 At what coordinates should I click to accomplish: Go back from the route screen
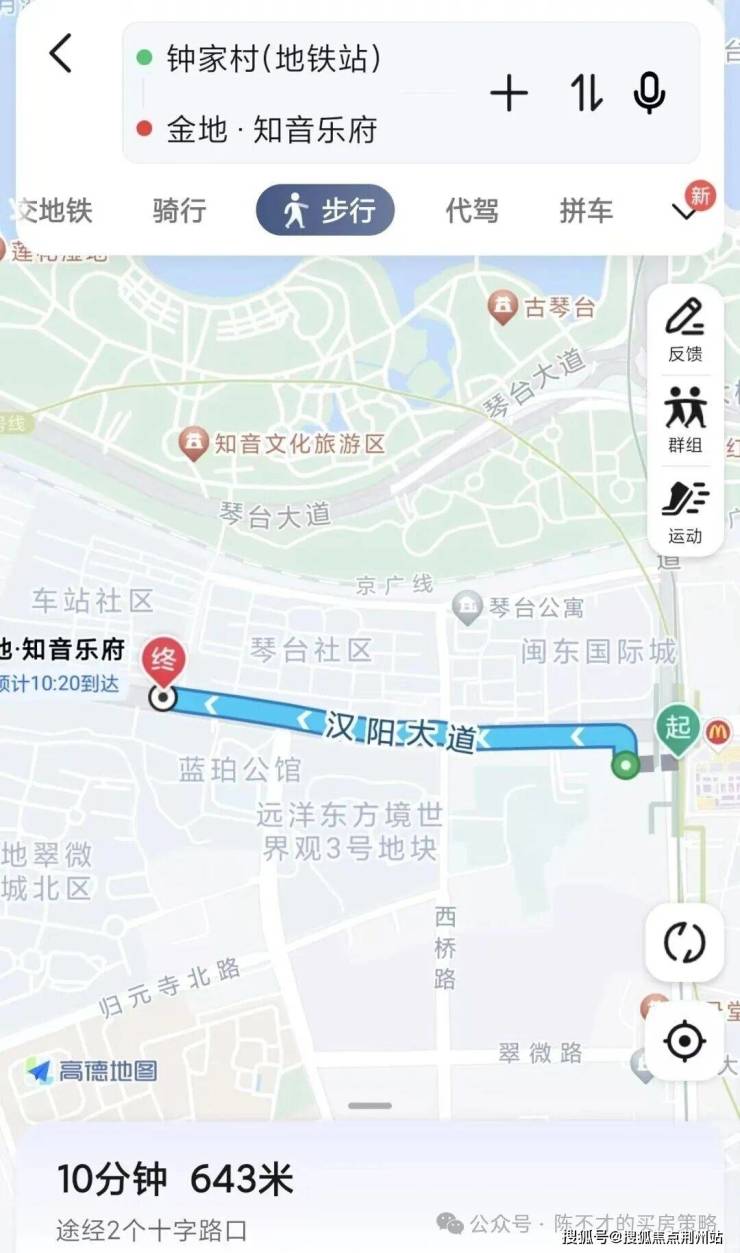coord(61,53)
